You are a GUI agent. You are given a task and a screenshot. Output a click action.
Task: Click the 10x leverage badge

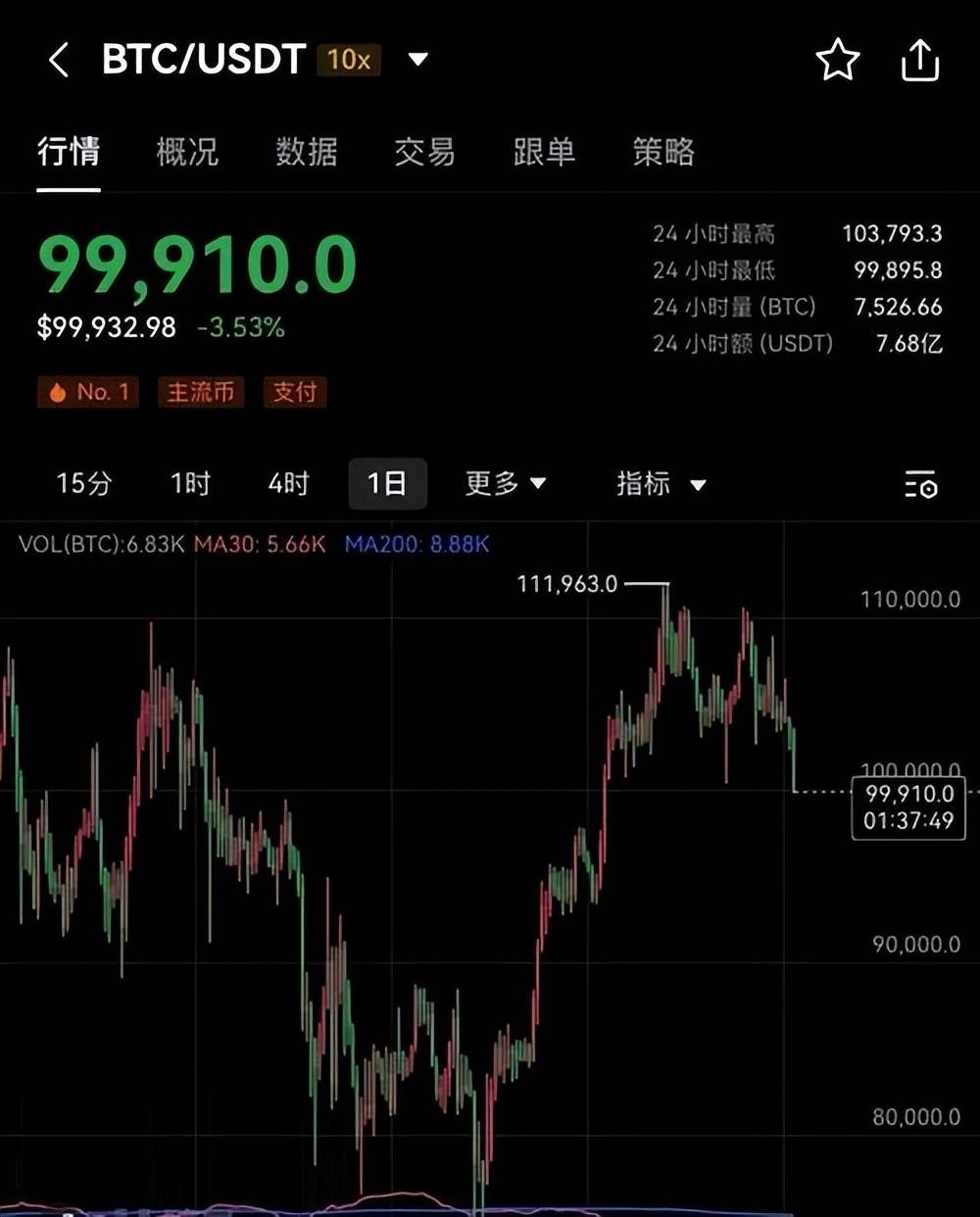(347, 61)
